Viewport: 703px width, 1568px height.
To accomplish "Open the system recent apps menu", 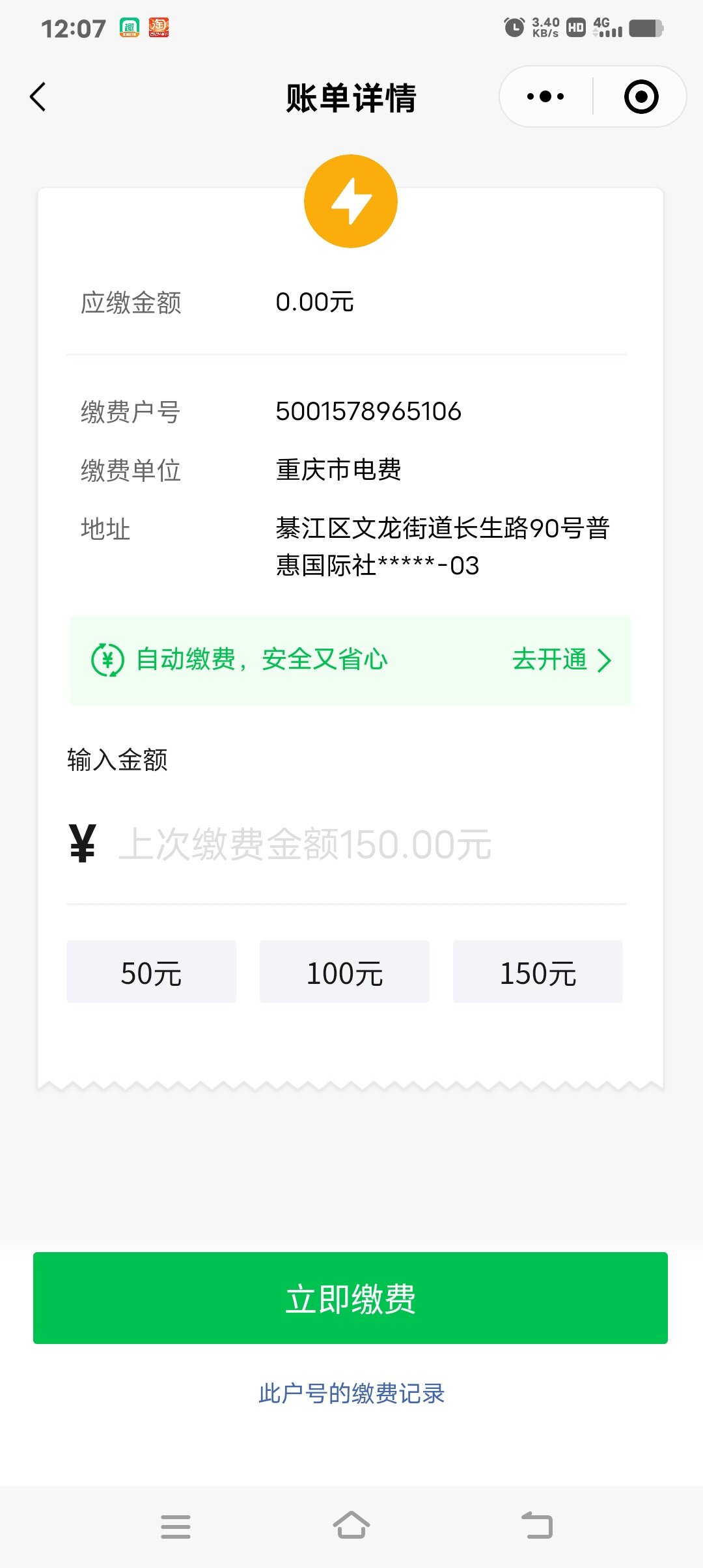I will click(x=176, y=1526).
